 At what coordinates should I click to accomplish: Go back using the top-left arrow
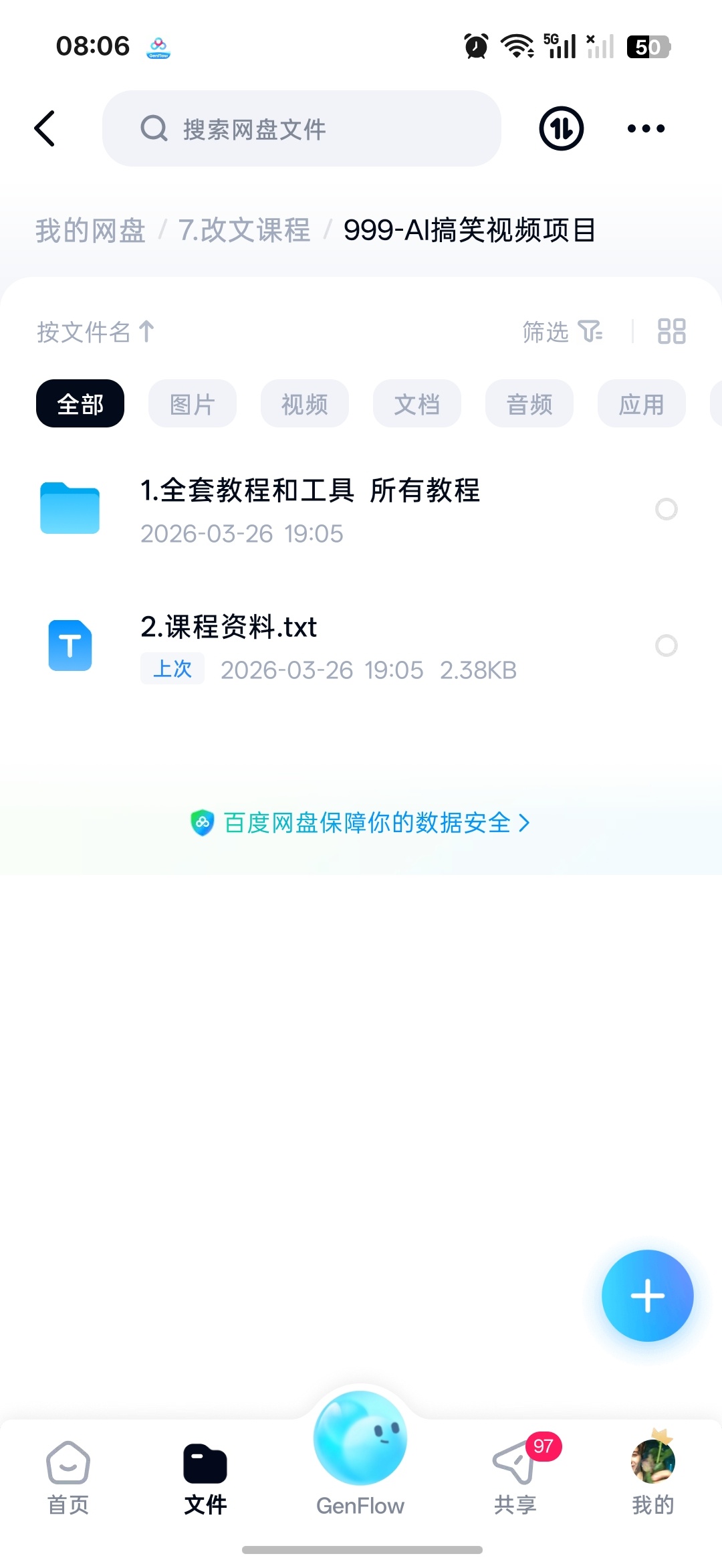tap(45, 128)
